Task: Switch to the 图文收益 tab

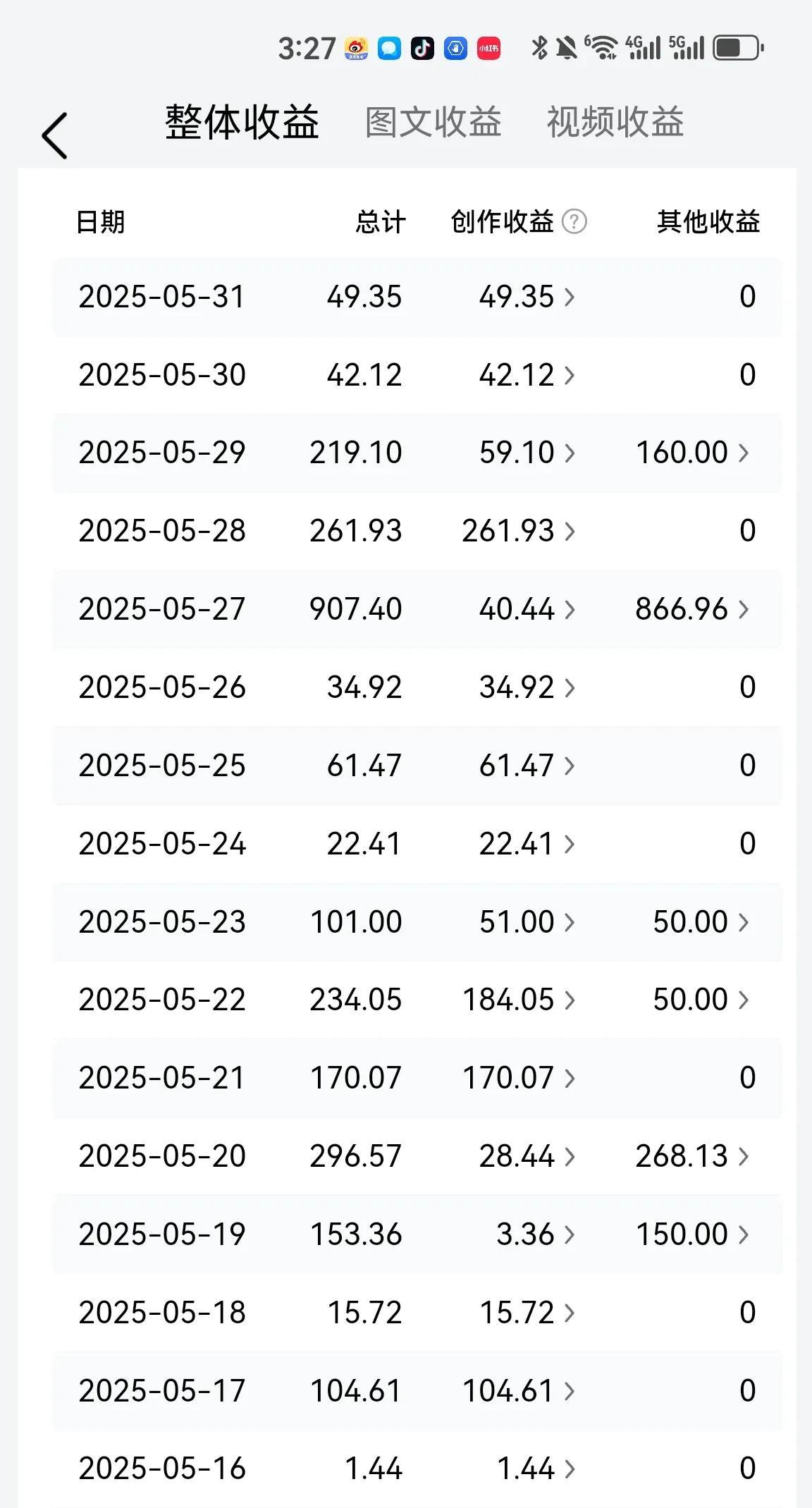Action: tap(433, 122)
